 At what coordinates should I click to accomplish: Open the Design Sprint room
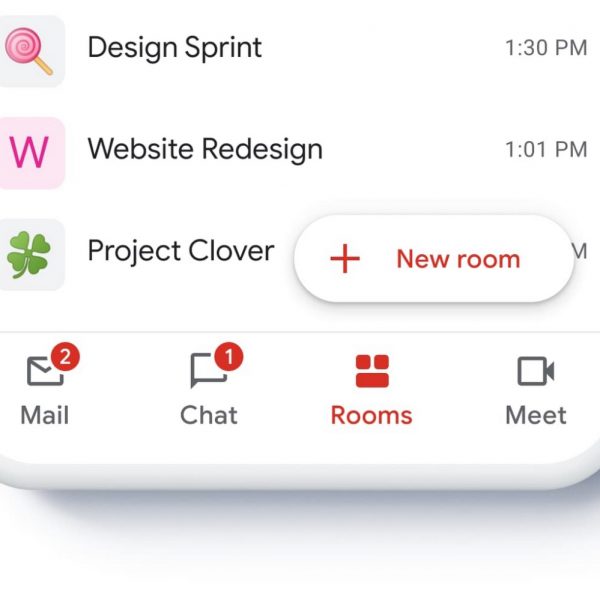175,47
